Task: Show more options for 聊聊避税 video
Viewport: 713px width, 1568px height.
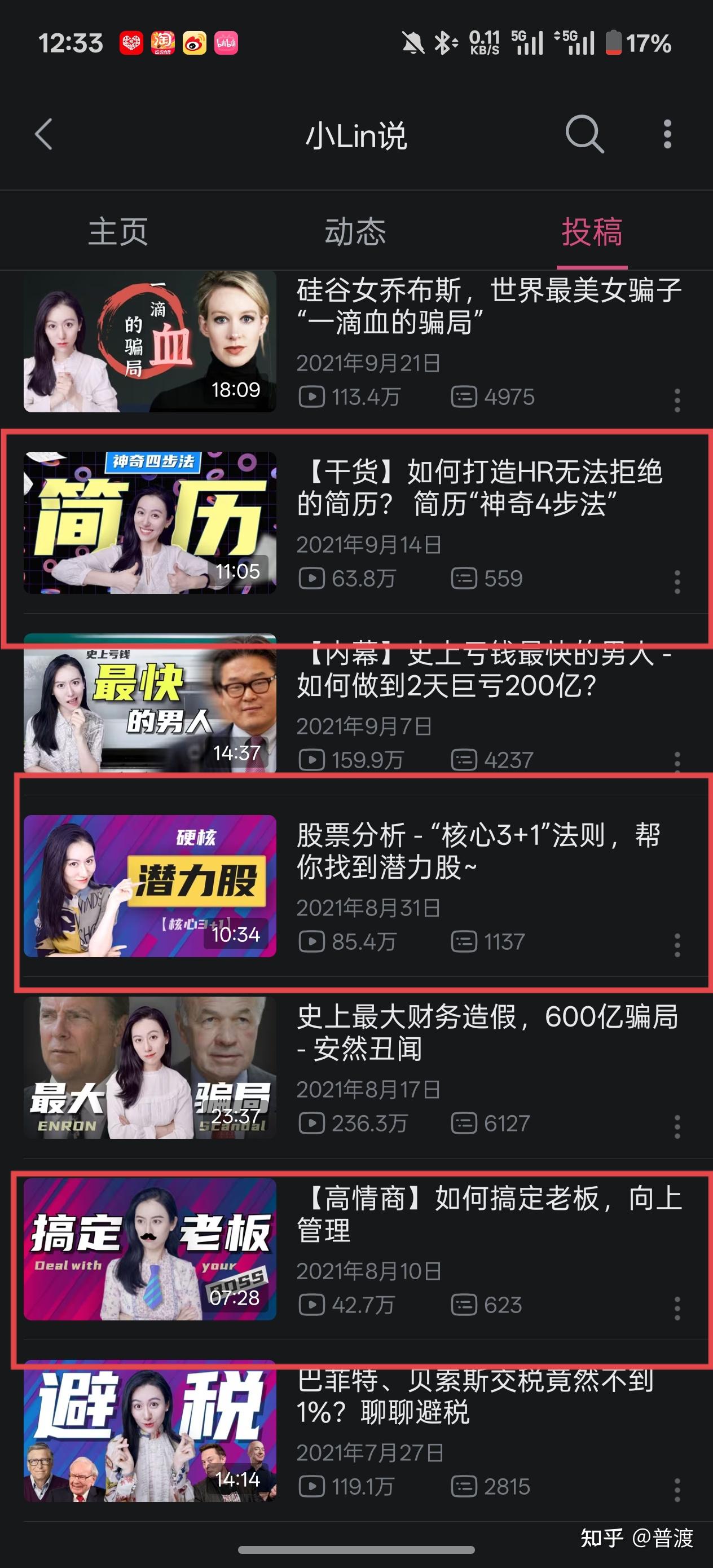Action: pyautogui.click(x=677, y=1490)
